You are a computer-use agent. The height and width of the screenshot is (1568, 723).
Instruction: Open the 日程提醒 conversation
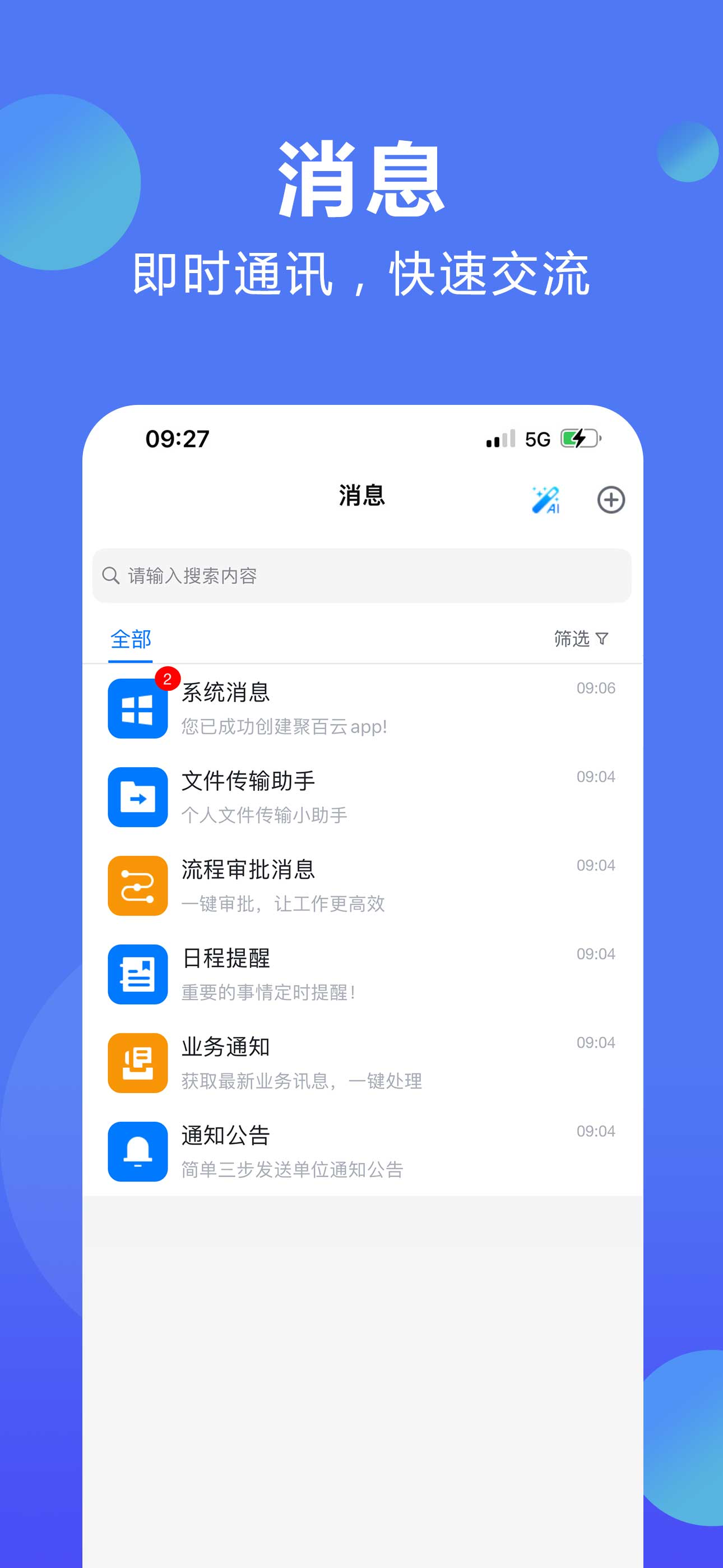365,974
